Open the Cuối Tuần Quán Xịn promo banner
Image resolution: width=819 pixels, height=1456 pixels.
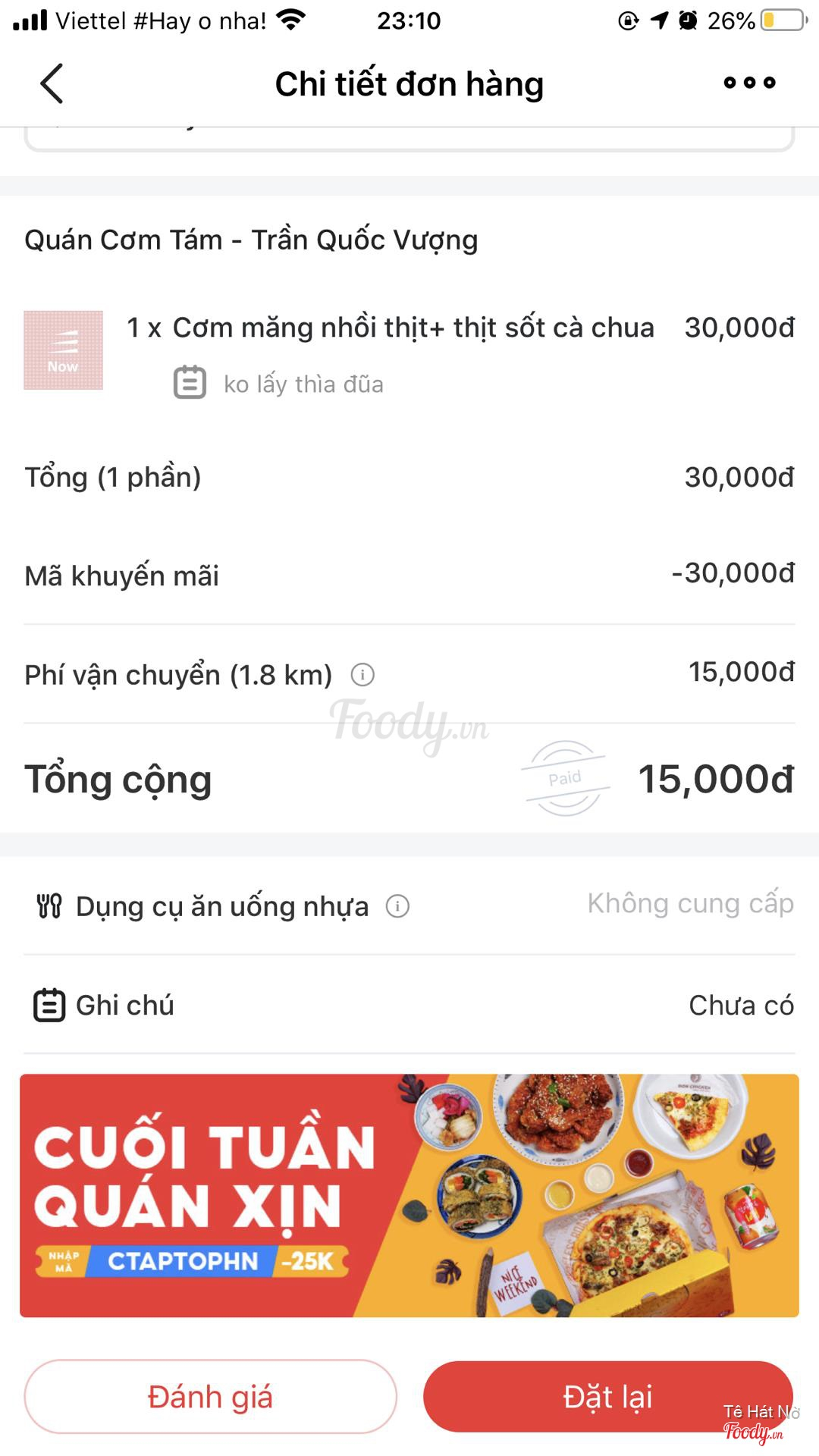click(409, 1195)
